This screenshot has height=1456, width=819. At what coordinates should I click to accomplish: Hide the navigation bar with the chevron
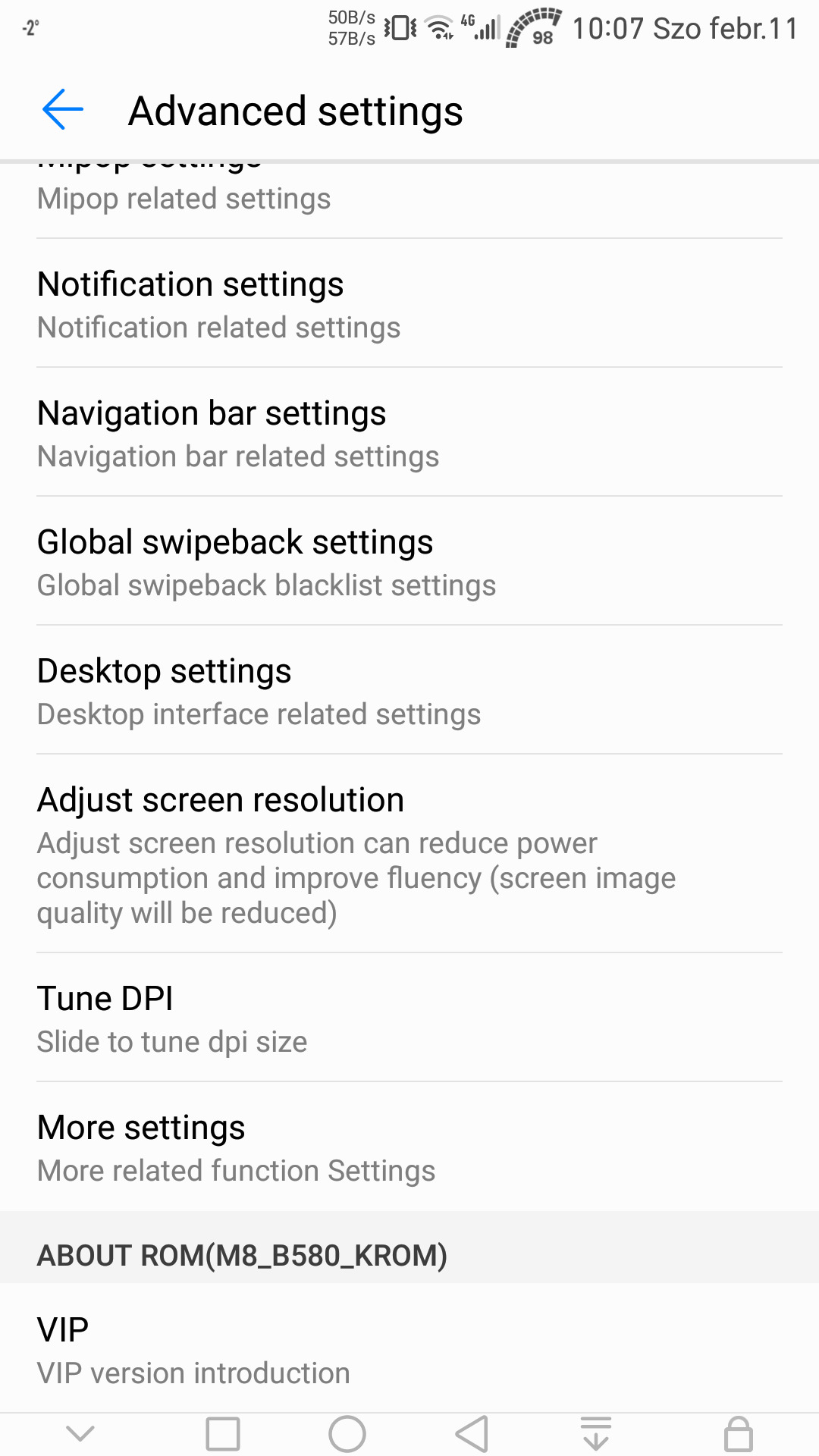coord(80,1433)
